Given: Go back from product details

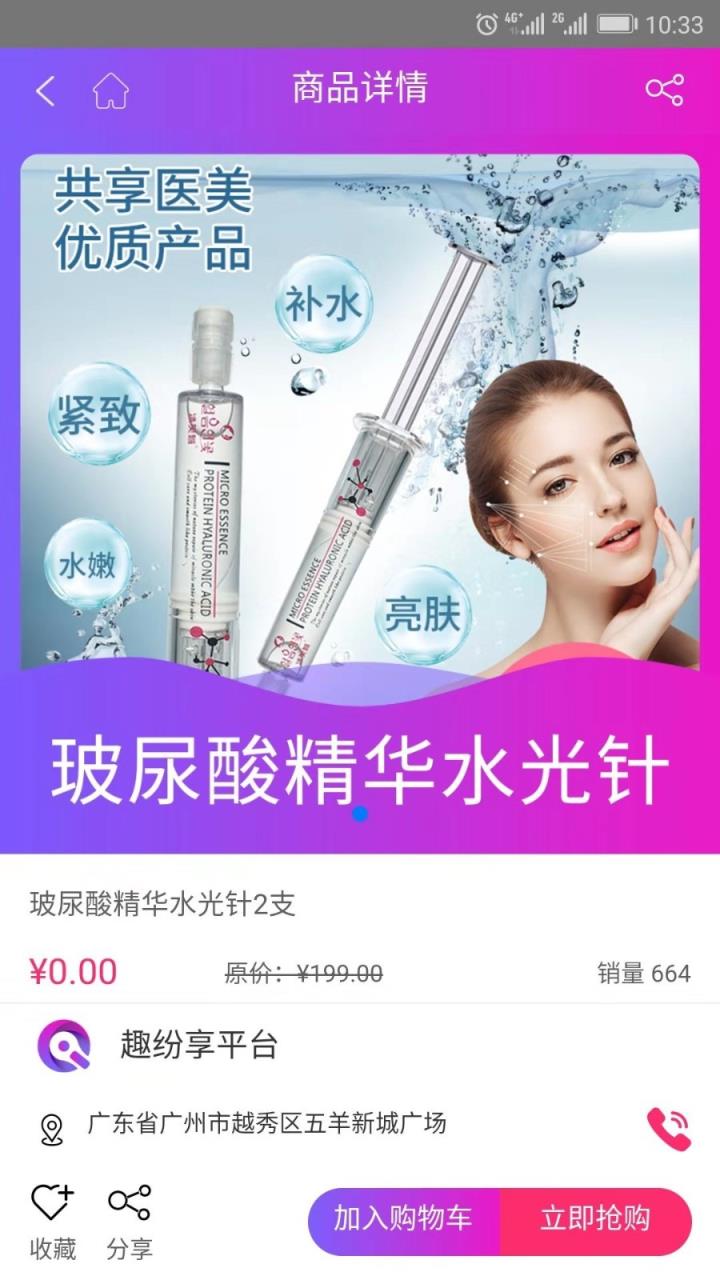Looking at the screenshot, I should pyautogui.click(x=45, y=91).
